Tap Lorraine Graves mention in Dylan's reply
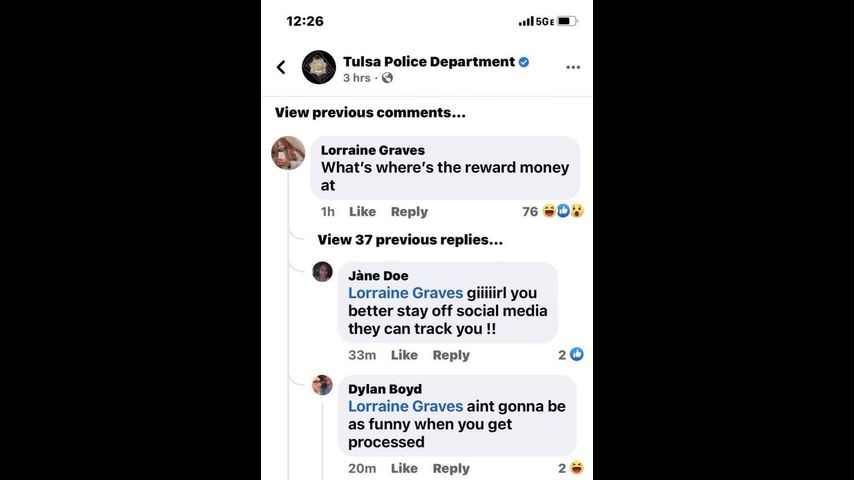The height and width of the screenshot is (480, 854). coord(405,406)
